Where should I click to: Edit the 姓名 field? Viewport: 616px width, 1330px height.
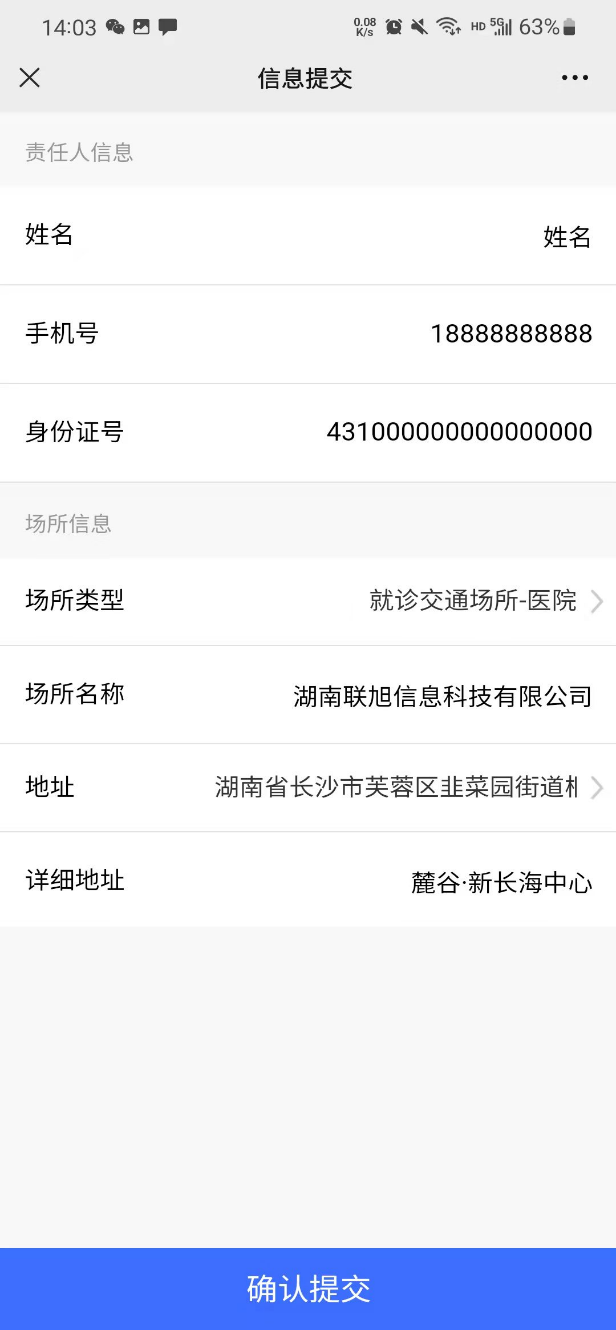coord(308,236)
